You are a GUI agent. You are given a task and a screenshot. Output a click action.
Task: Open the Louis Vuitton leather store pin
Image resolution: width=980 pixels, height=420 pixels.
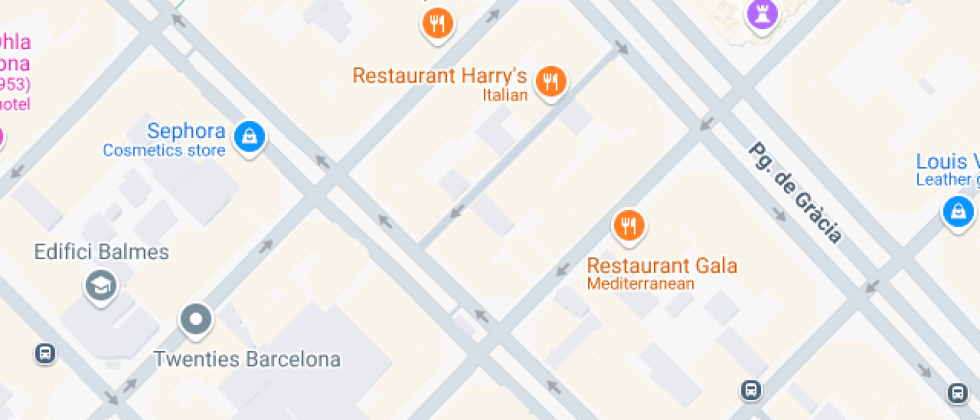point(957,211)
